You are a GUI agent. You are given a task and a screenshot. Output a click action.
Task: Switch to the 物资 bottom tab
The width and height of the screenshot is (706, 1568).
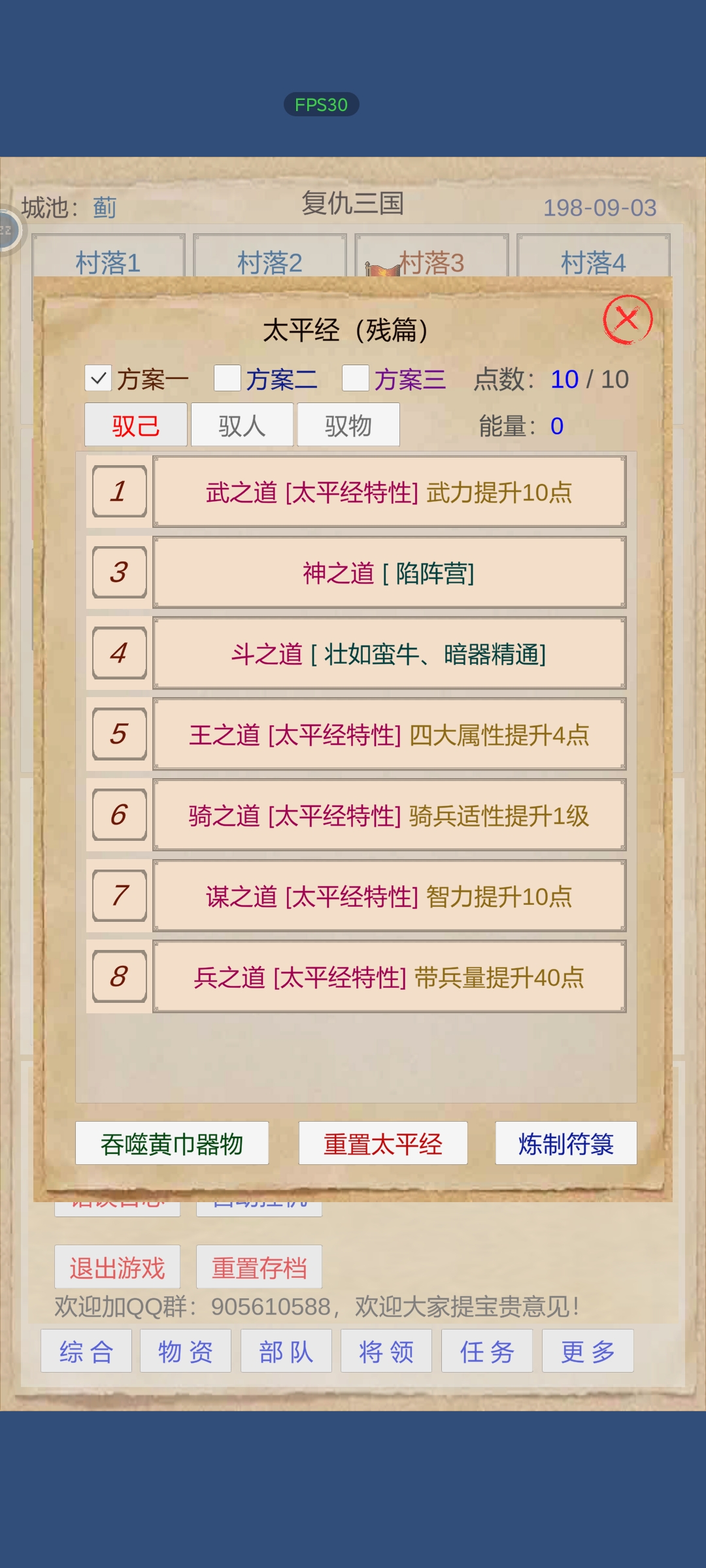[186, 1351]
